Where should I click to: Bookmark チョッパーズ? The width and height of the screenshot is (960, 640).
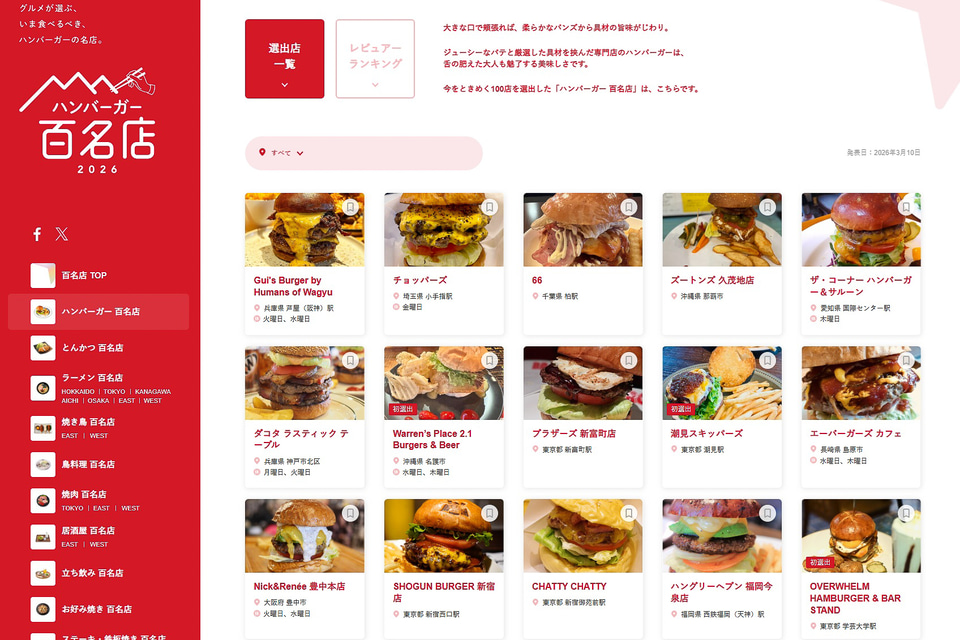[x=489, y=207]
